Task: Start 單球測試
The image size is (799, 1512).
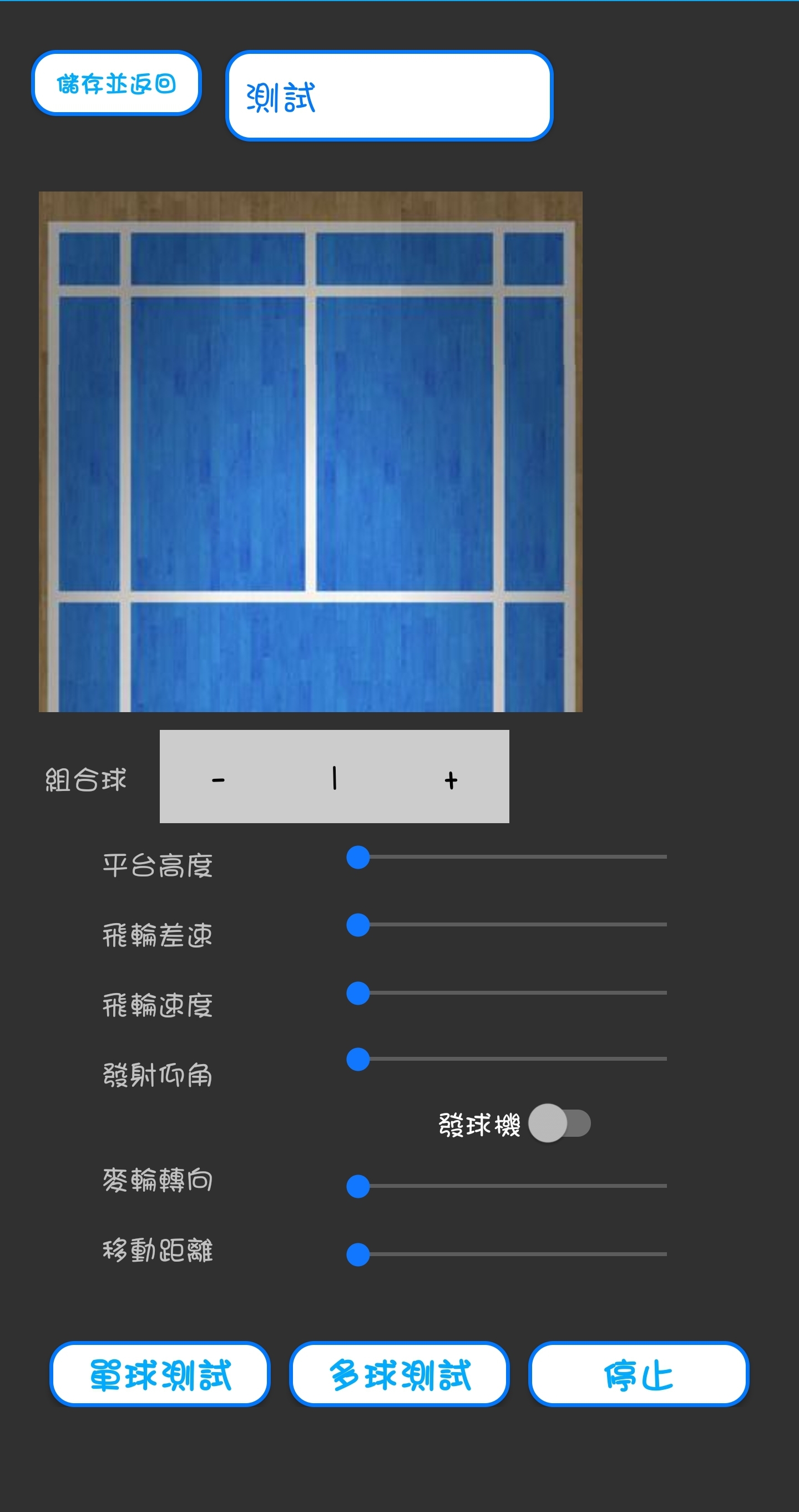Action: (160, 1375)
